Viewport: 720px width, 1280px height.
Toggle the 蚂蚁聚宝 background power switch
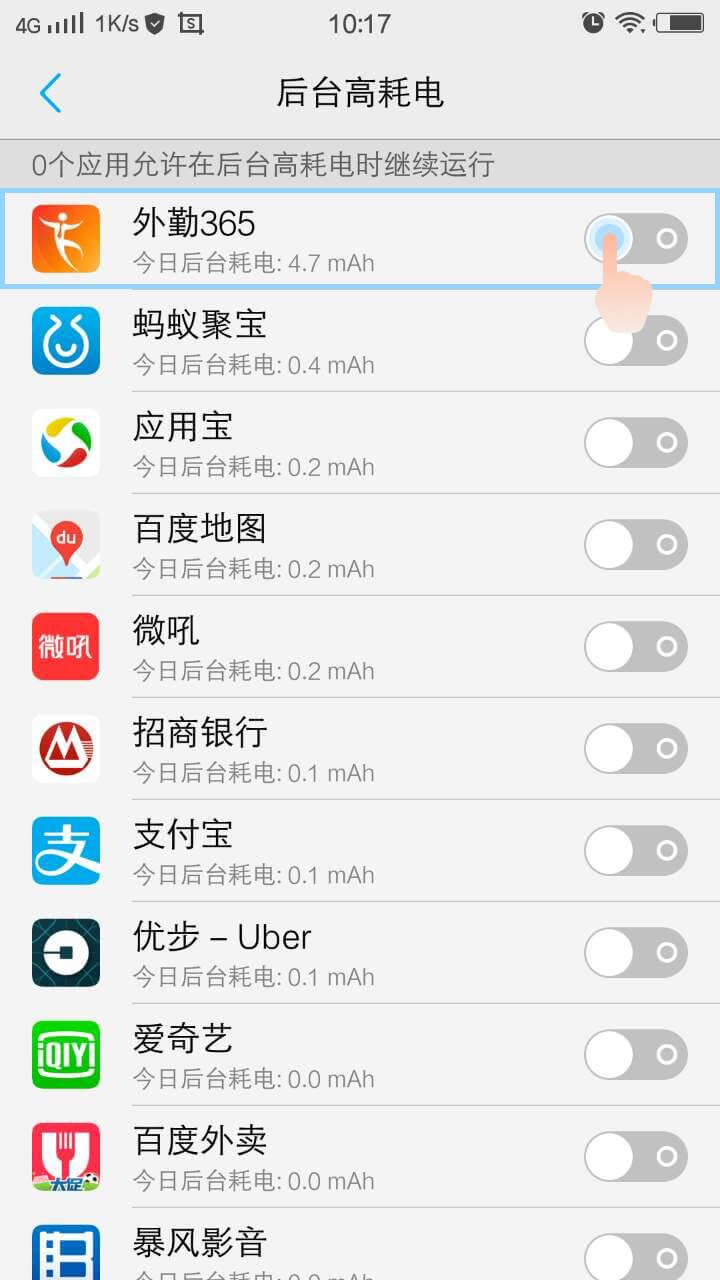(635, 341)
